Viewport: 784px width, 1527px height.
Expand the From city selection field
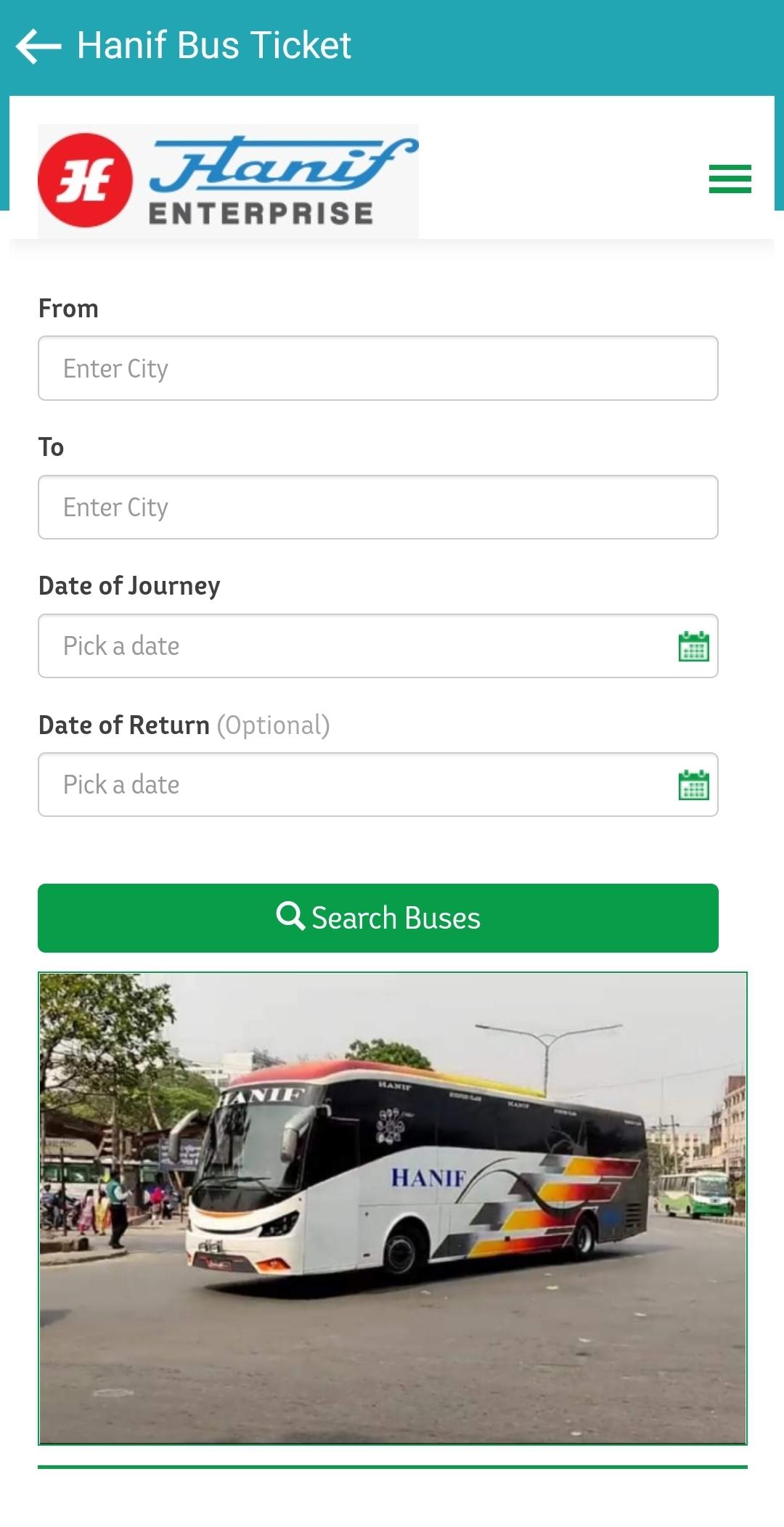[x=377, y=367]
